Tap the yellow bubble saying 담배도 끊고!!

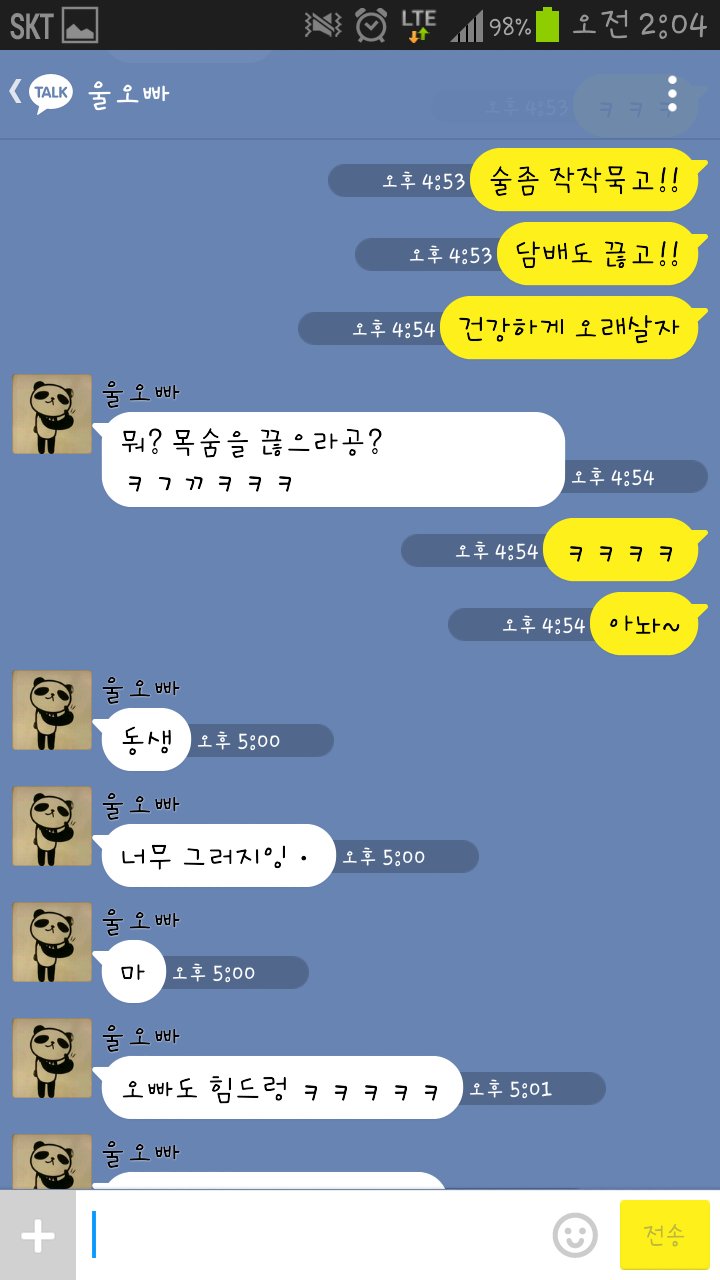tap(598, 254)
